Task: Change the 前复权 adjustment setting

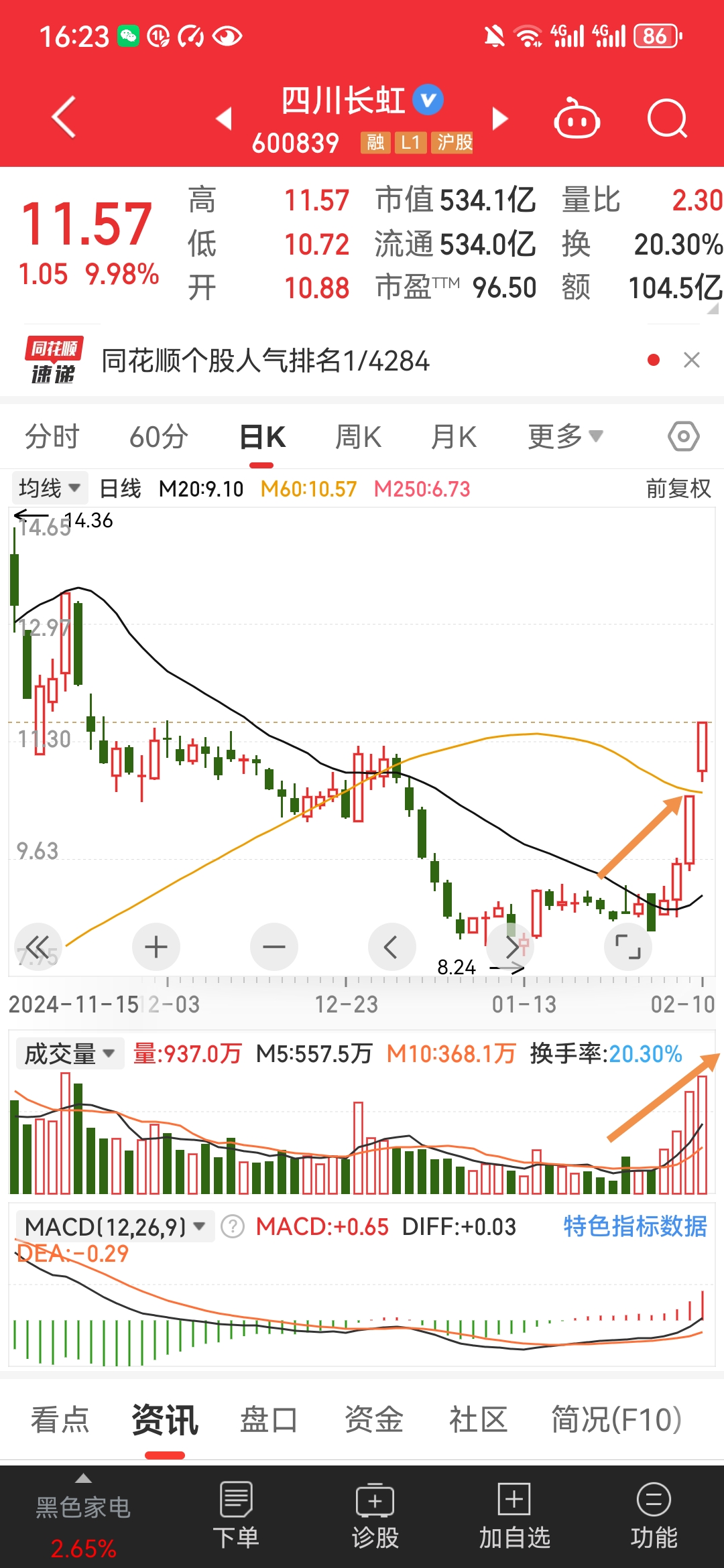Action: 678,488
